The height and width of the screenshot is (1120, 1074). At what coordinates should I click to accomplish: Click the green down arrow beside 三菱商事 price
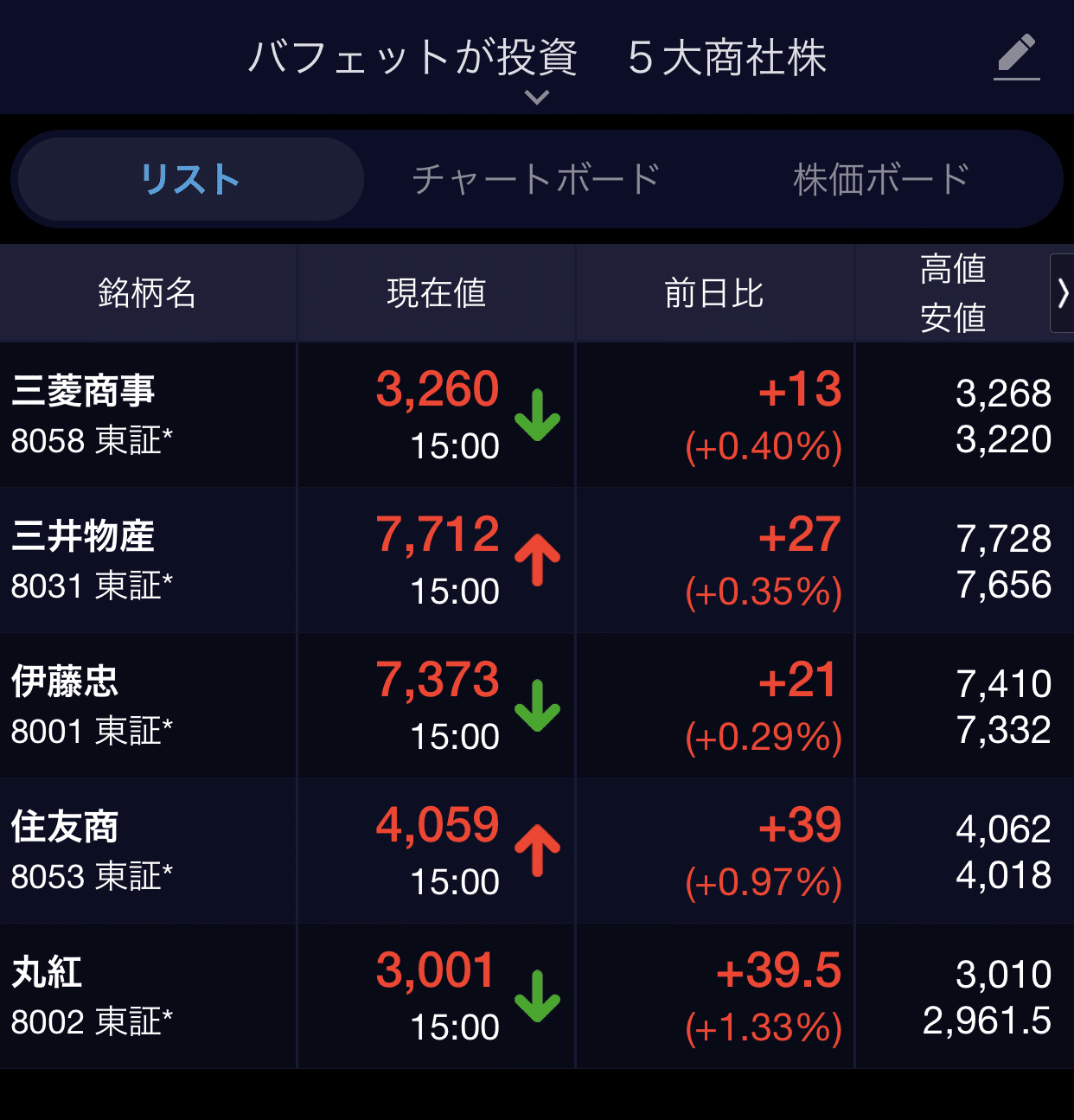click(536, 415)
